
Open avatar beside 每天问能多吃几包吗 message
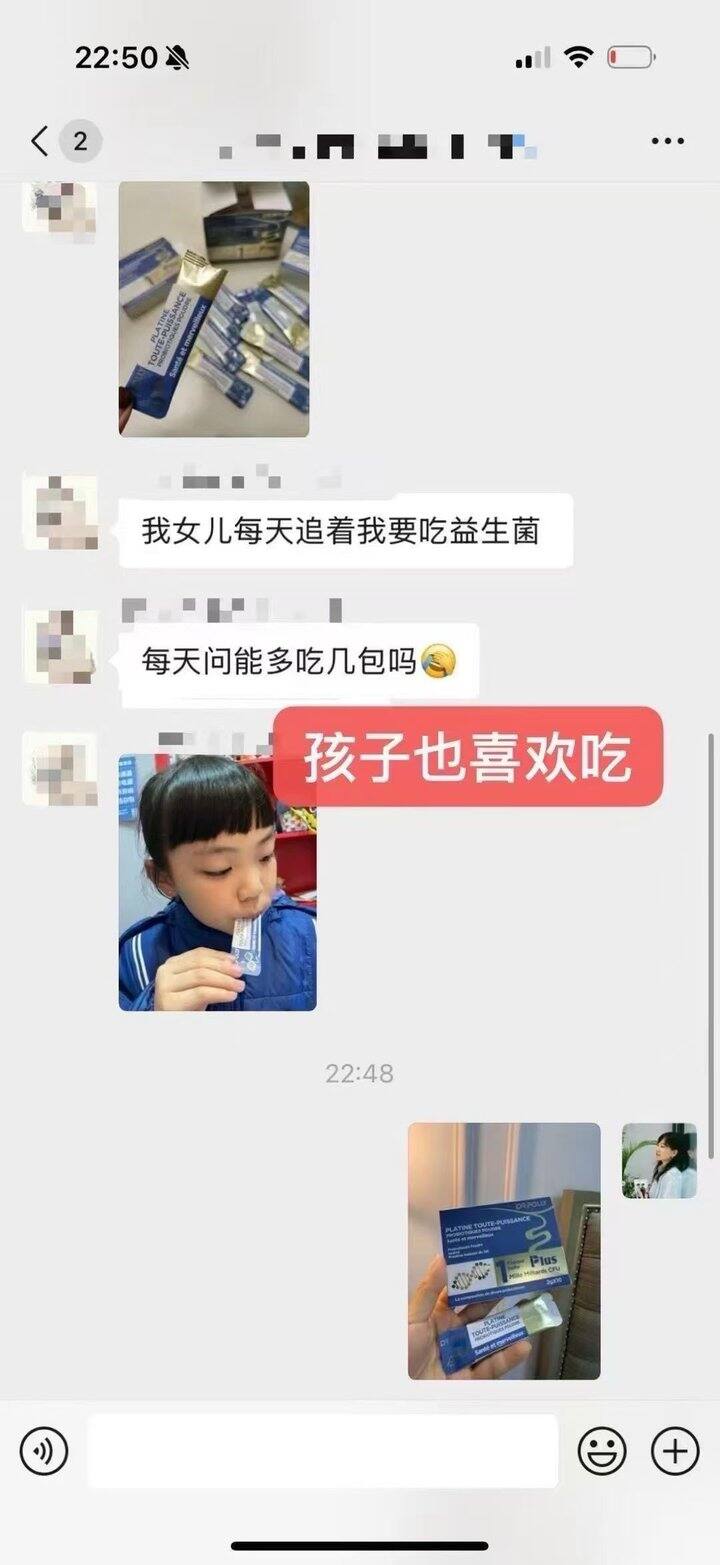[x=60, y=647]
